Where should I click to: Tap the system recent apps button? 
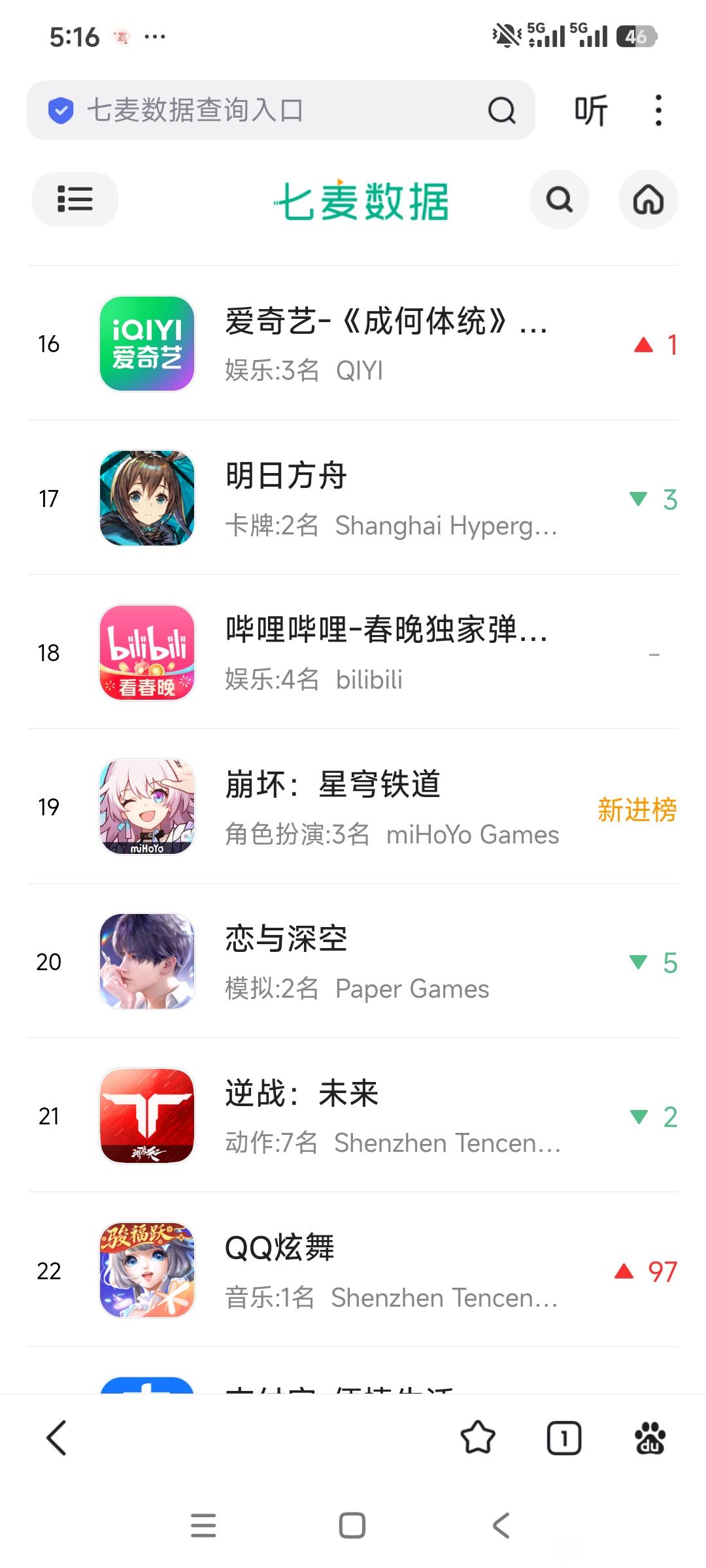(203, 1526)
